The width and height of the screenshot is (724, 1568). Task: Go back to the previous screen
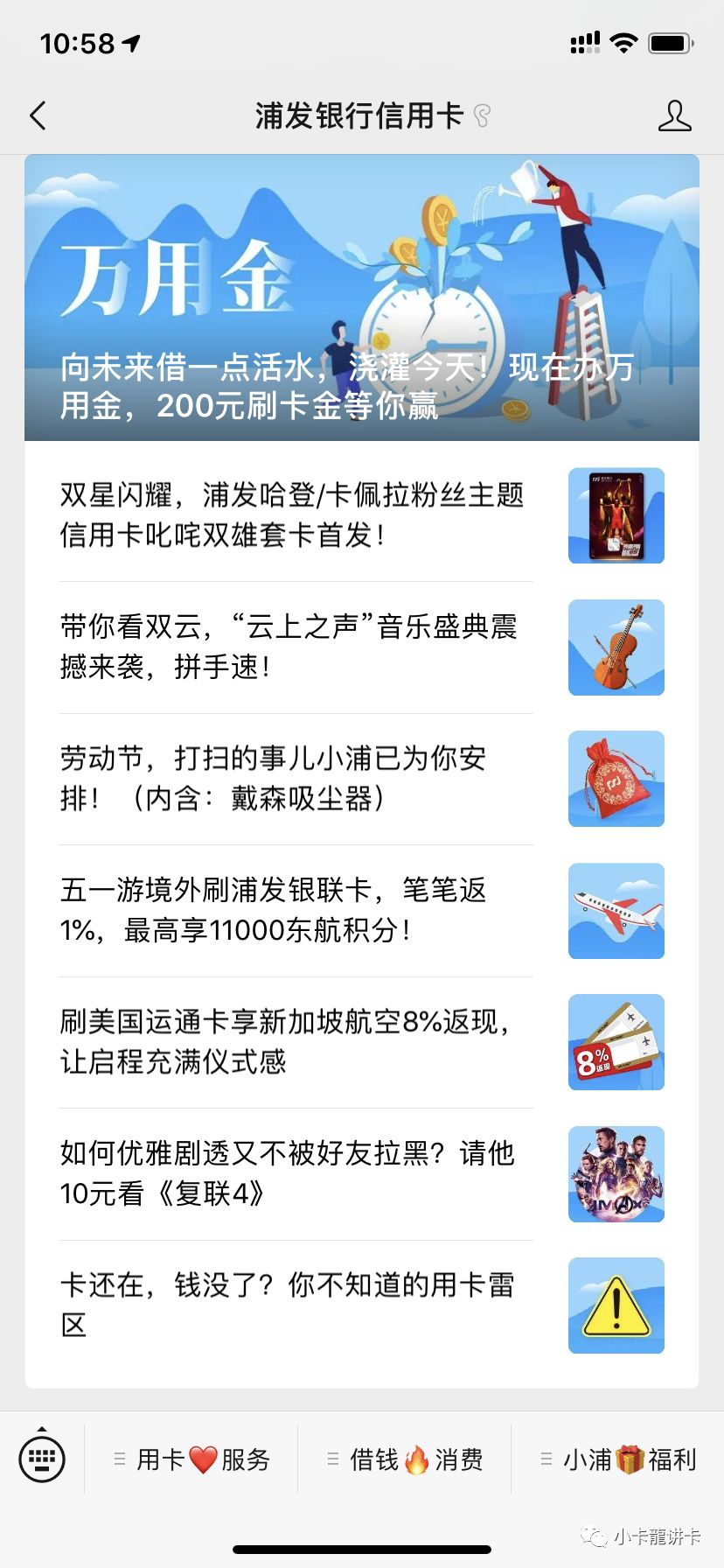click(38, 115)
